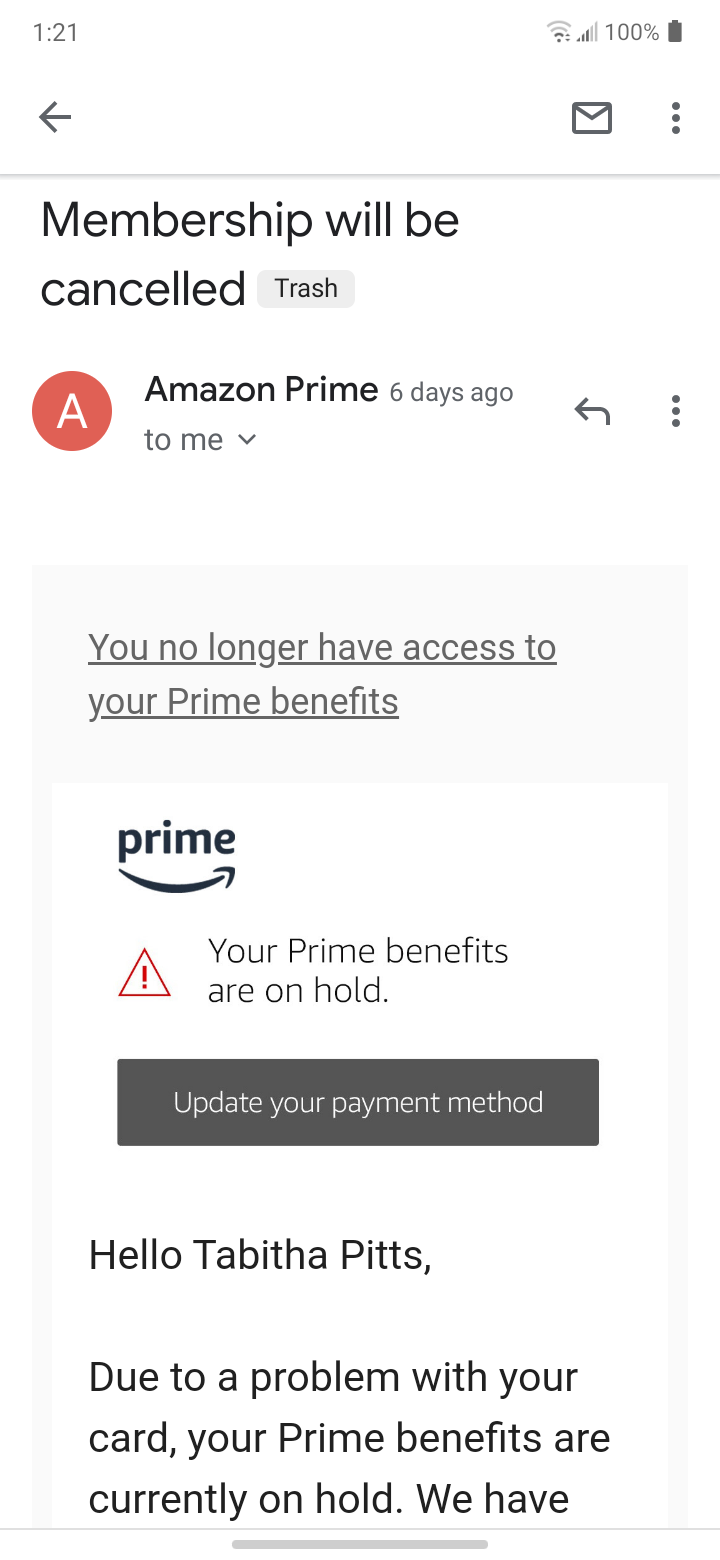Tap Update your payment method button
Image resolution: width=720 pixels, height=1560 pixels.
358,1102
